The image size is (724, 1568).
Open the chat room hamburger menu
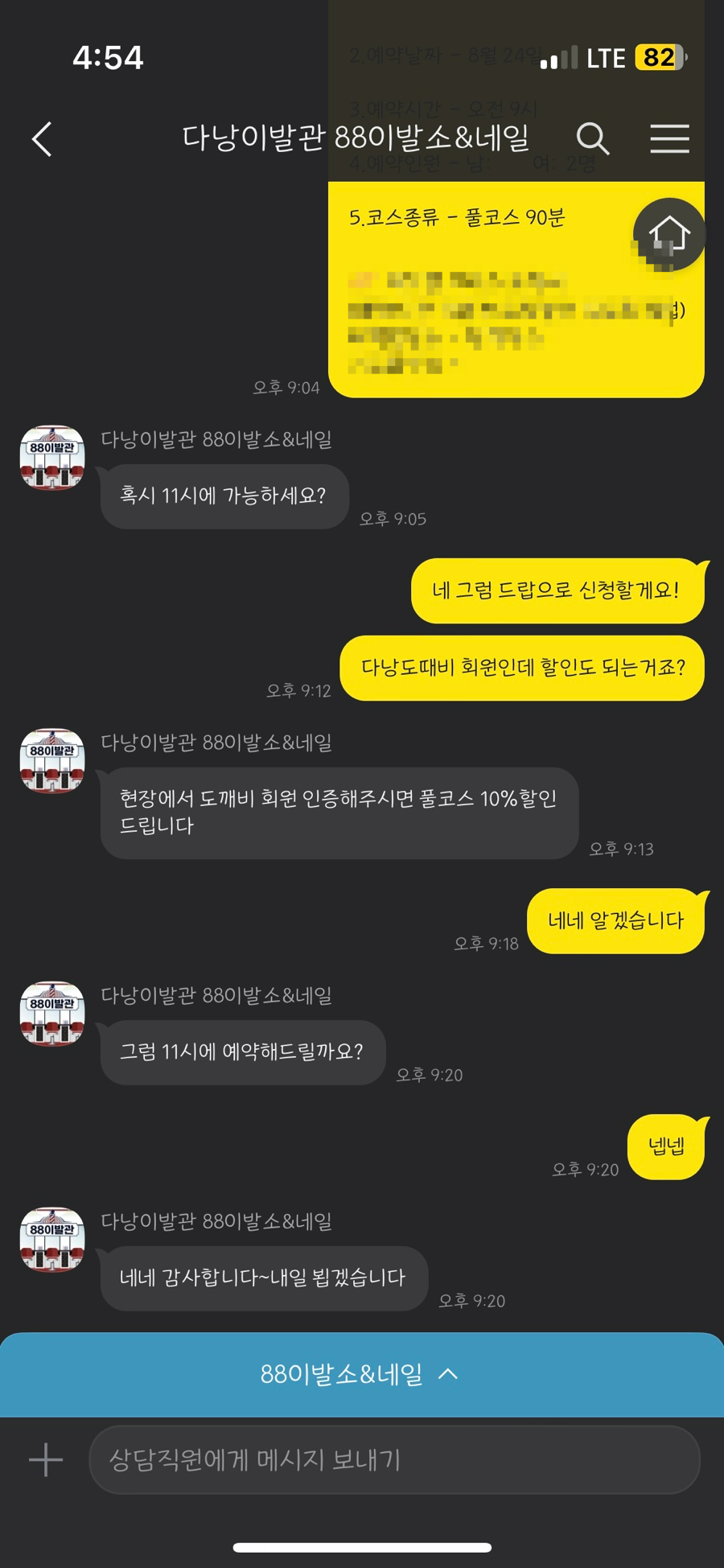click(669, 139)
